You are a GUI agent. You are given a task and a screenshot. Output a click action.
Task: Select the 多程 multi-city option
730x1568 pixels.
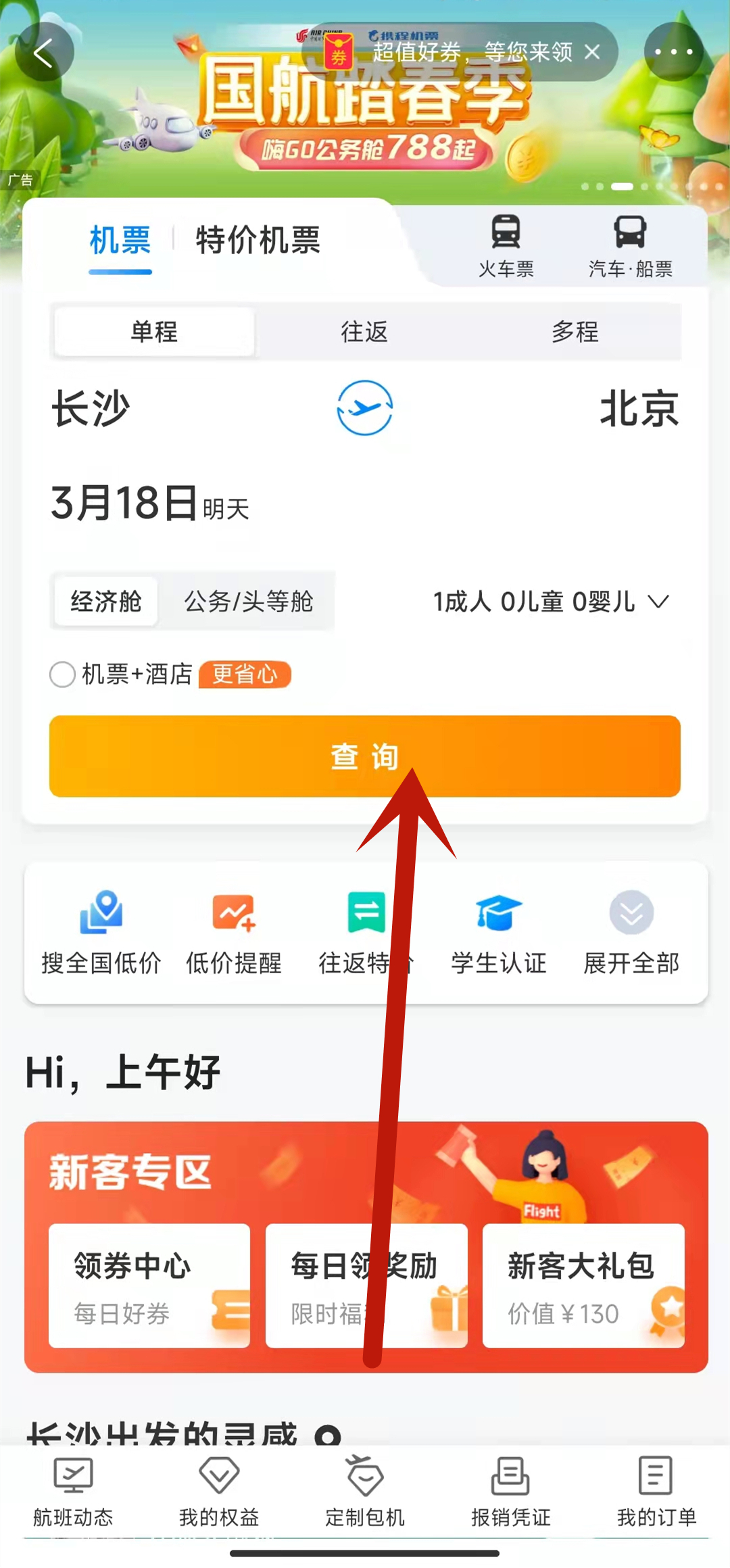pos(575,332)
